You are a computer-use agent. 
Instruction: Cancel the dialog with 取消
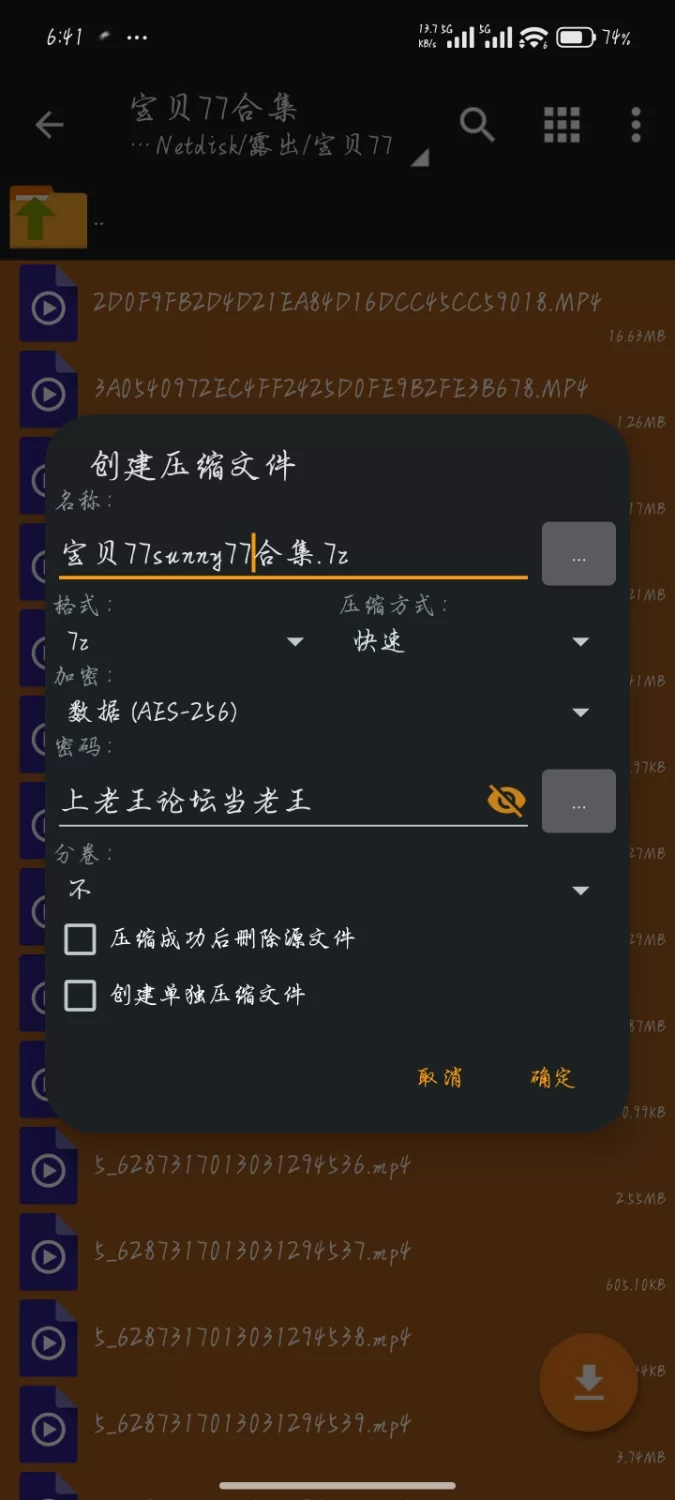(x=440, y=1077)
